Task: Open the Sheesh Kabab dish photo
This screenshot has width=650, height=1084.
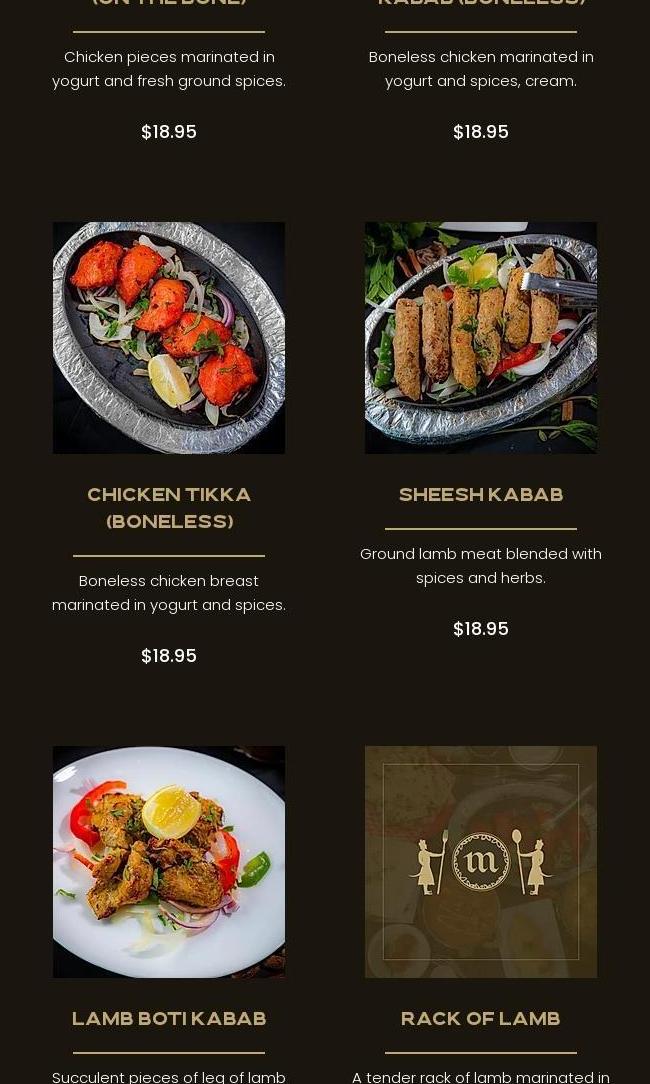Action: [481, 338]
